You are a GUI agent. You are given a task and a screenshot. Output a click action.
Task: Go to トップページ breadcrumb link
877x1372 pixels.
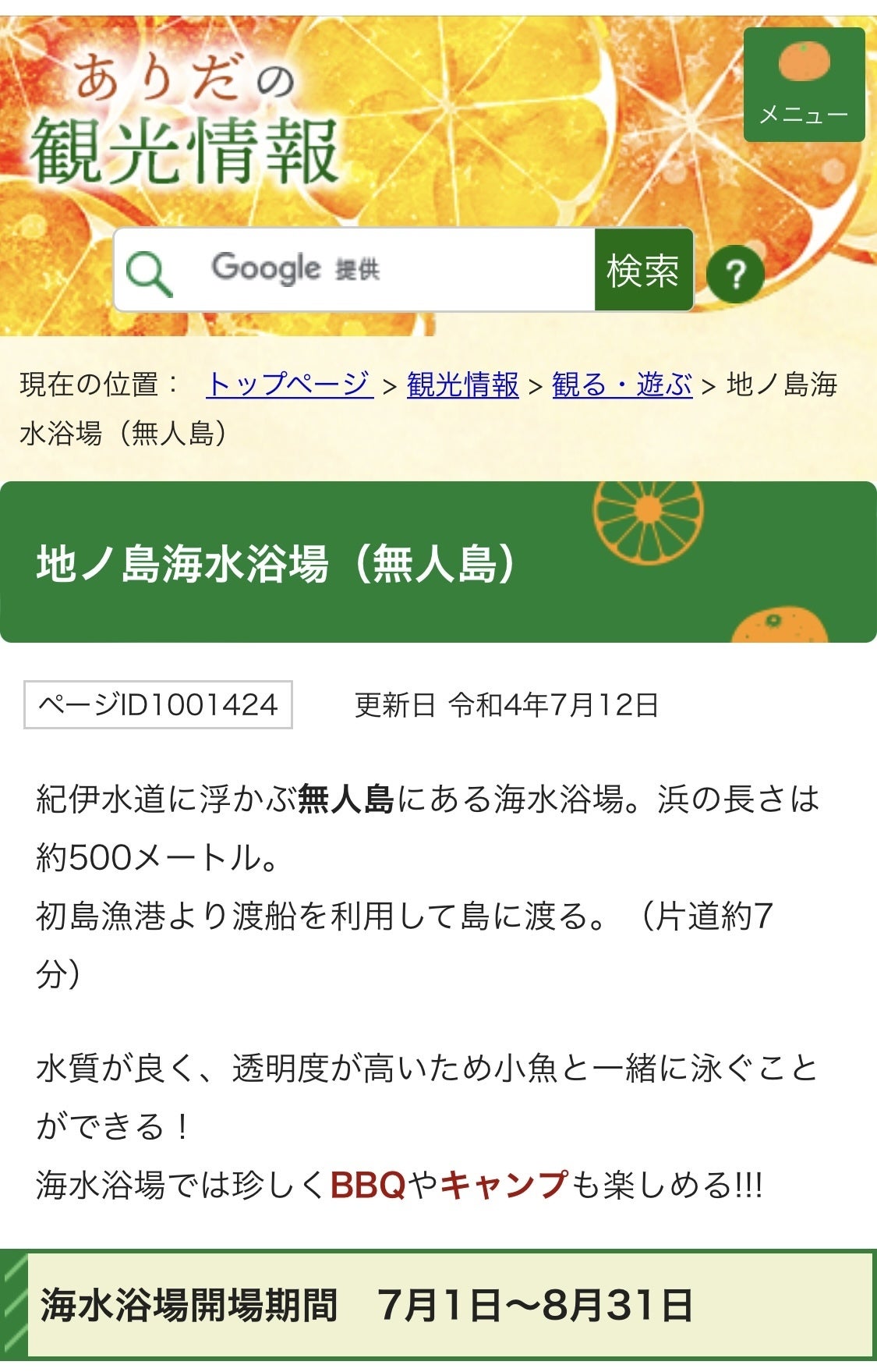click(x=288, y=384)
